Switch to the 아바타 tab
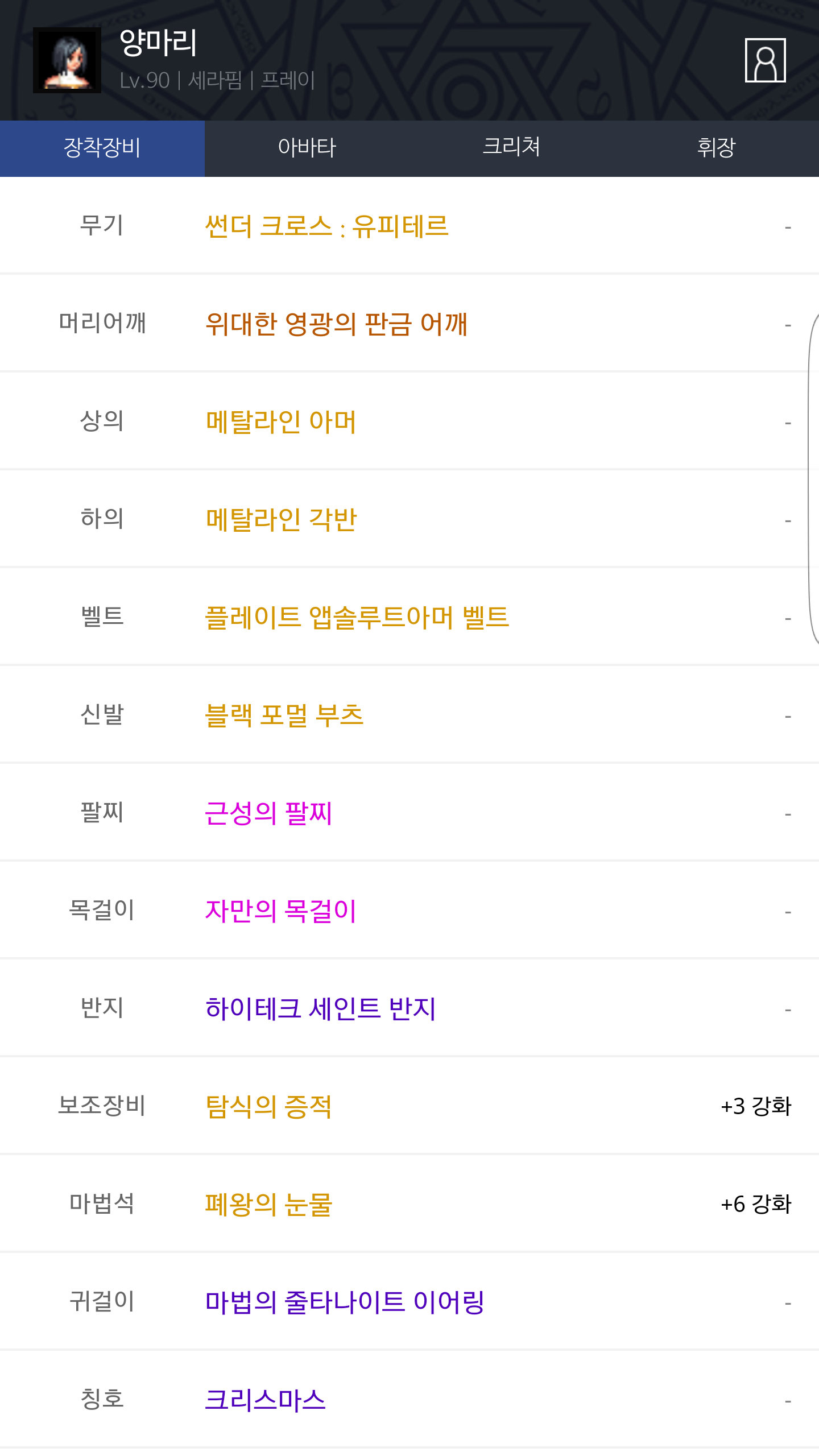The height and width of the screenshot is (1456, 819). [x=307, y=148]
